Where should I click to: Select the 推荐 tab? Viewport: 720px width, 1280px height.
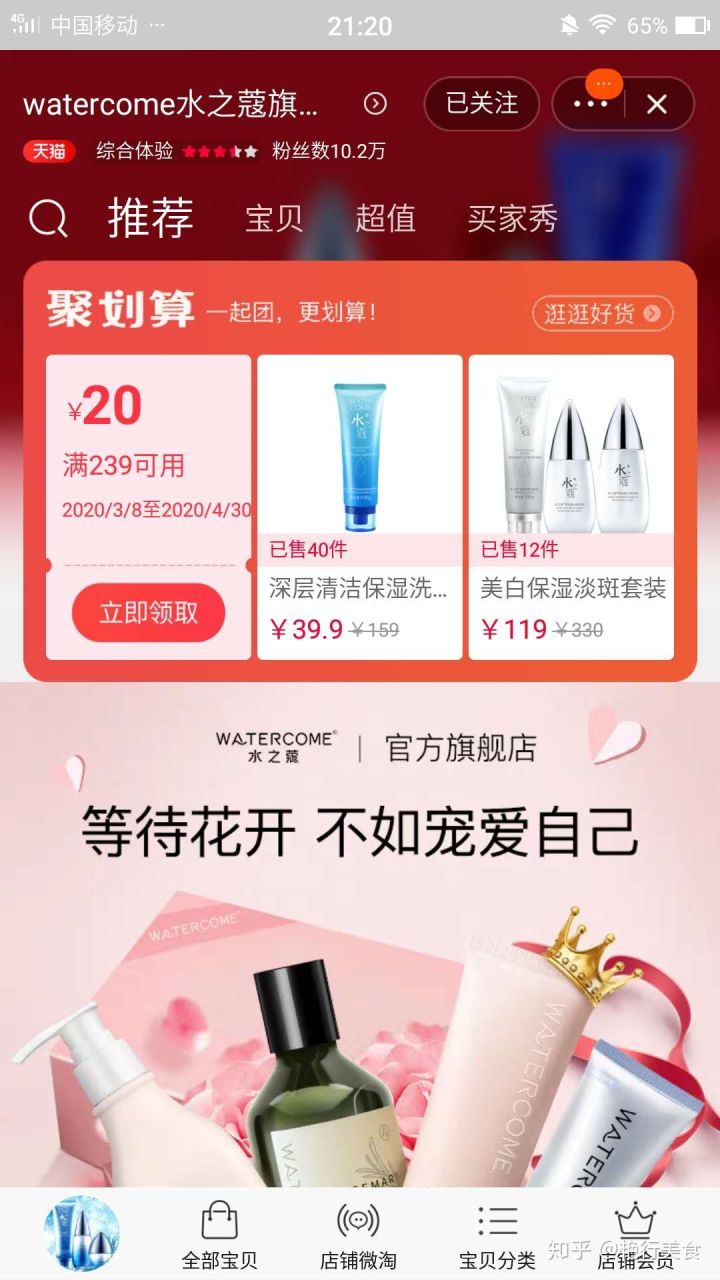click(150, 218)
